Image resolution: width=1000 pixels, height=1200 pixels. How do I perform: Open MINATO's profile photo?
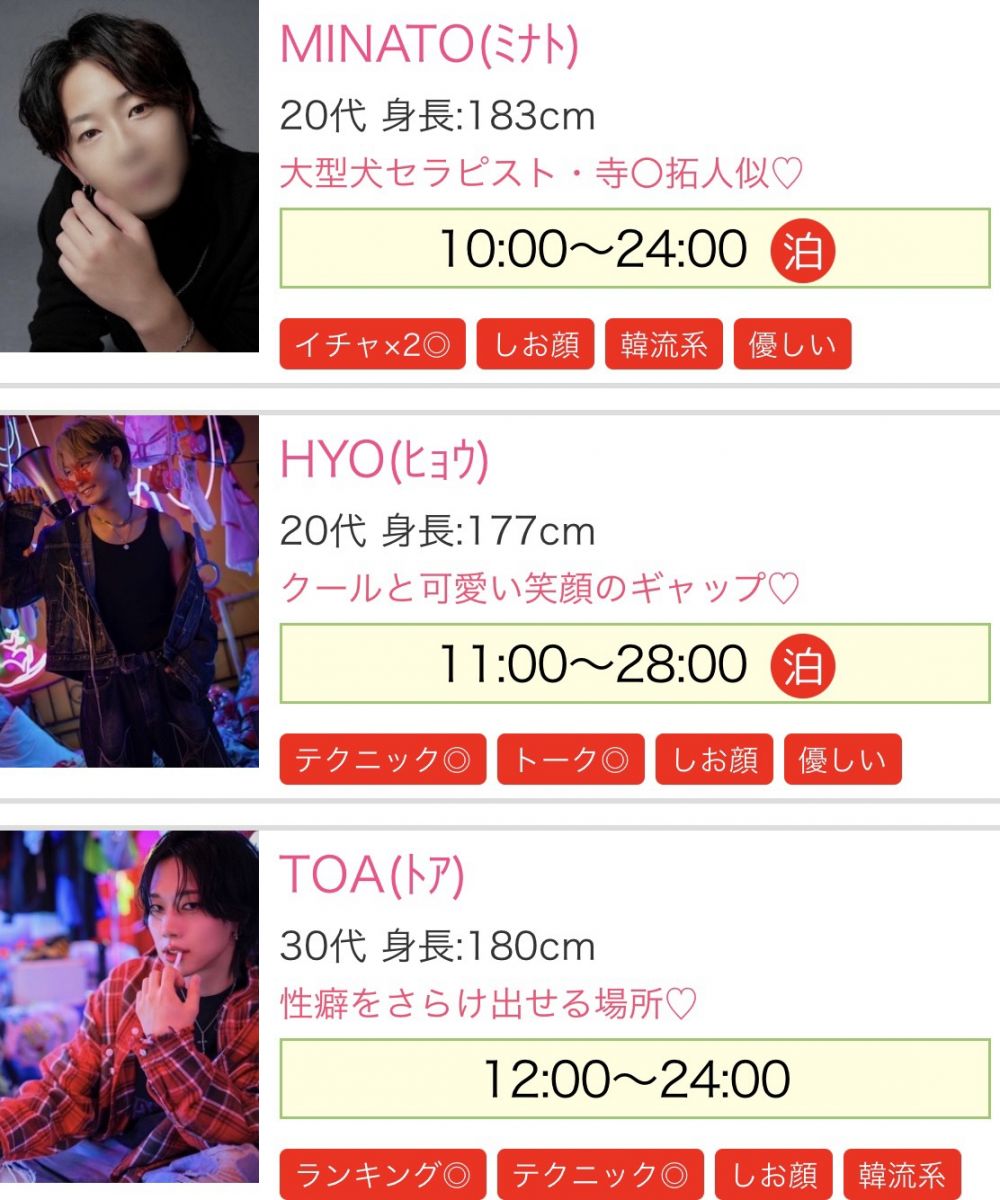coord(129,176)
